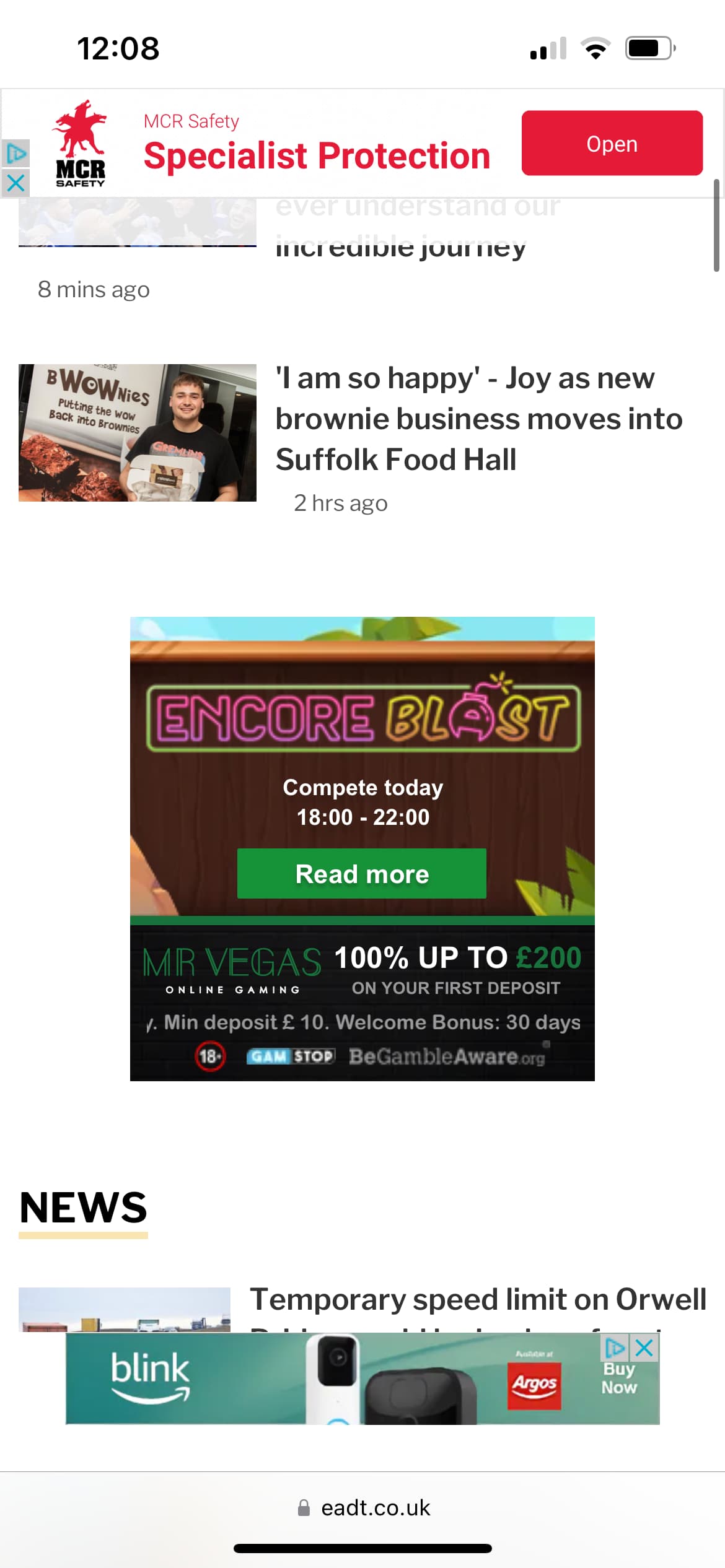Open the MCR Safety ad
The width and height of the screenshot is (725, 1568).
tap(612, 144)
